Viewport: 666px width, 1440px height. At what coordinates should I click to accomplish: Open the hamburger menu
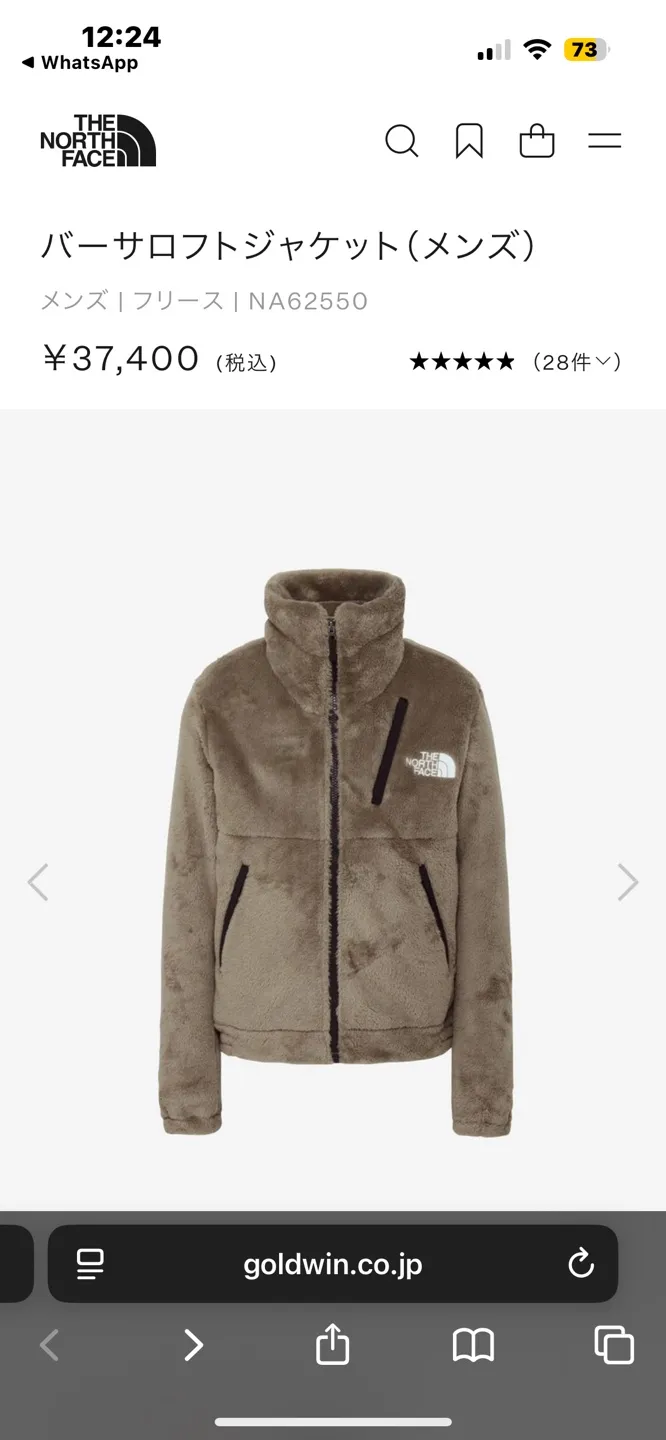604,141
